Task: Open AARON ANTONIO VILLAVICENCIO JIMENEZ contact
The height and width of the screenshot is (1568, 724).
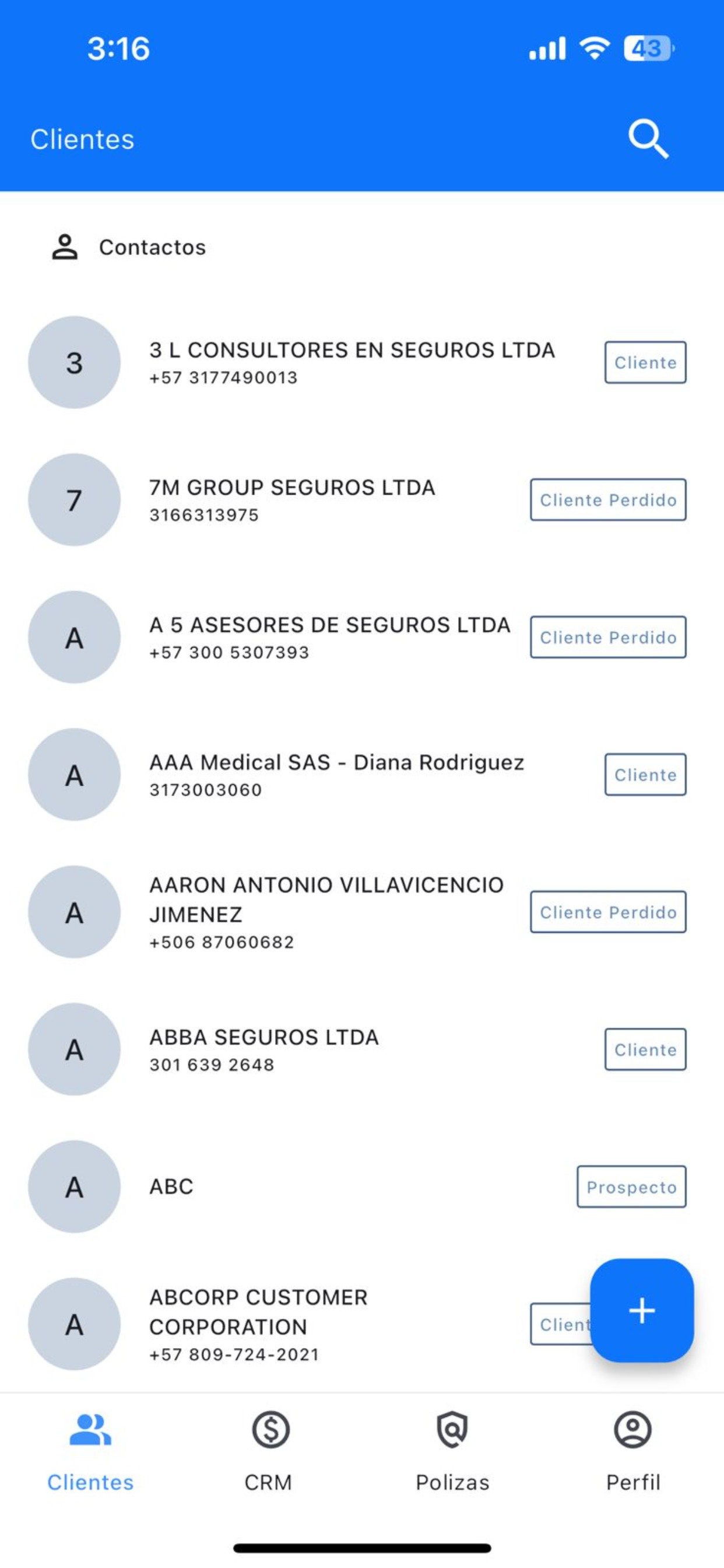Action: pos(362,912)
